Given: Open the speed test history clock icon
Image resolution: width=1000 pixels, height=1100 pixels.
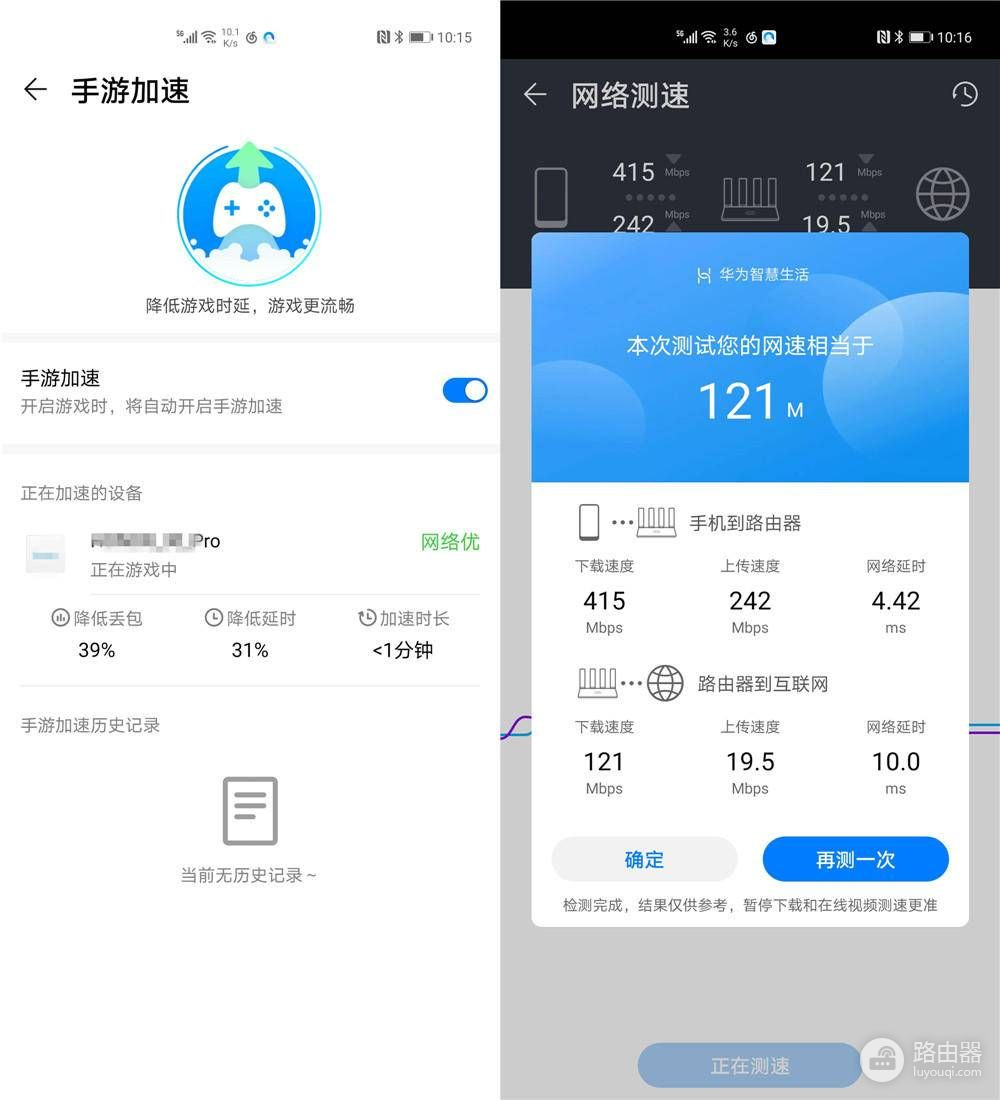Looking at the screenshot, I should tap(964, 94).
